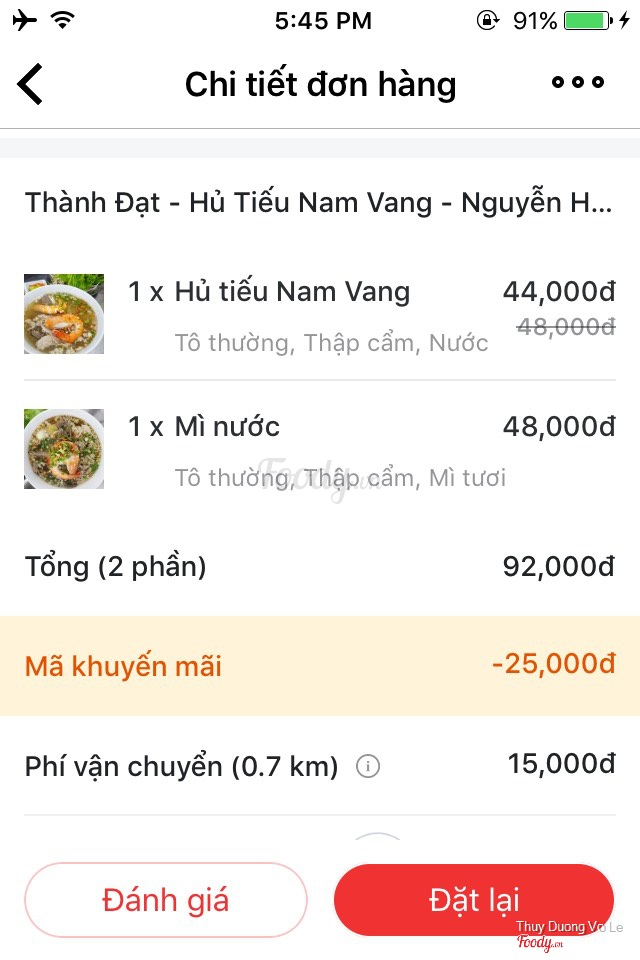View the Mì nước item
The height and width of the screenshot is (960, 640).
[228, 427]
